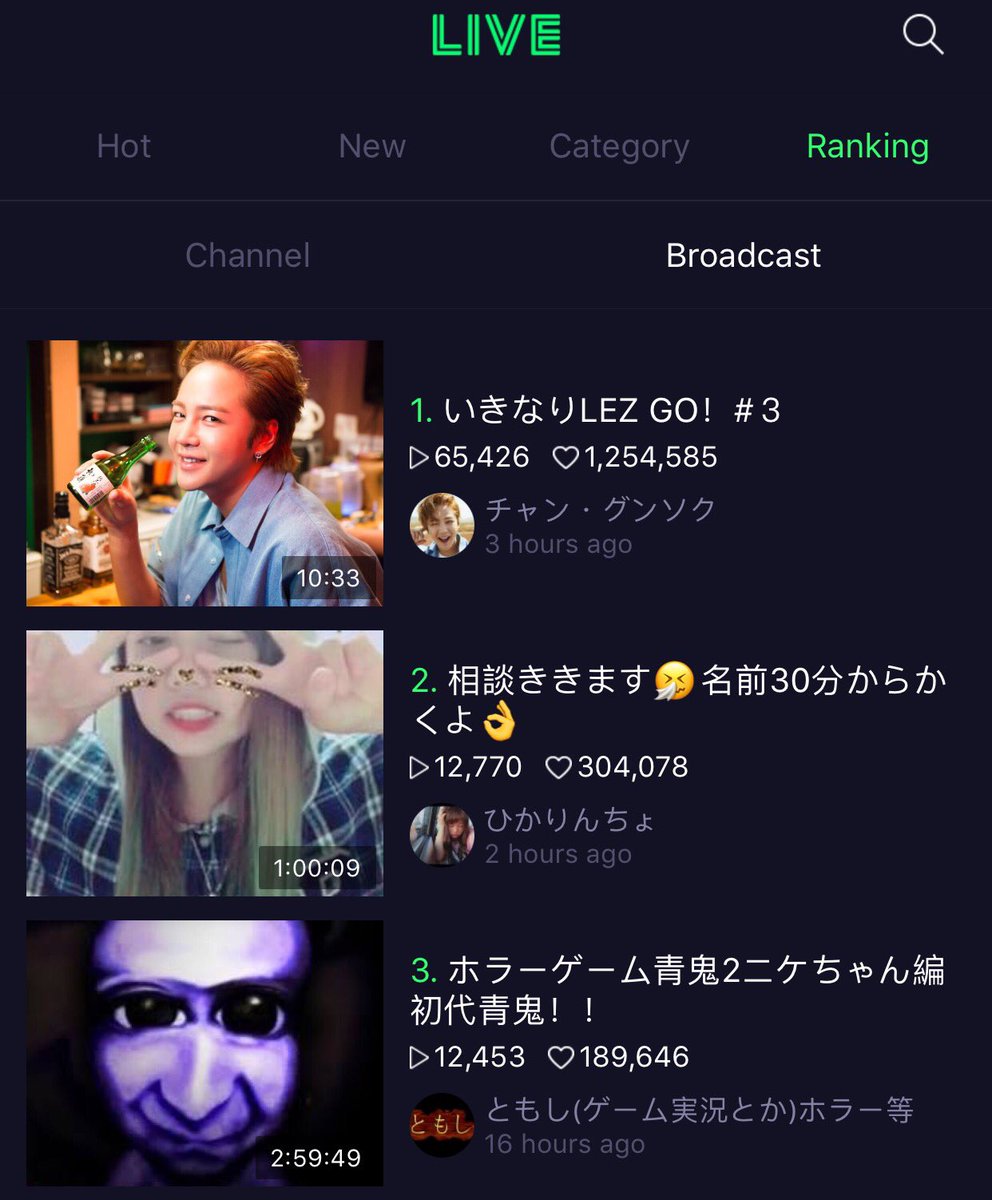
Task: Select the Ranking tab
Action: (x=867, y=146)
